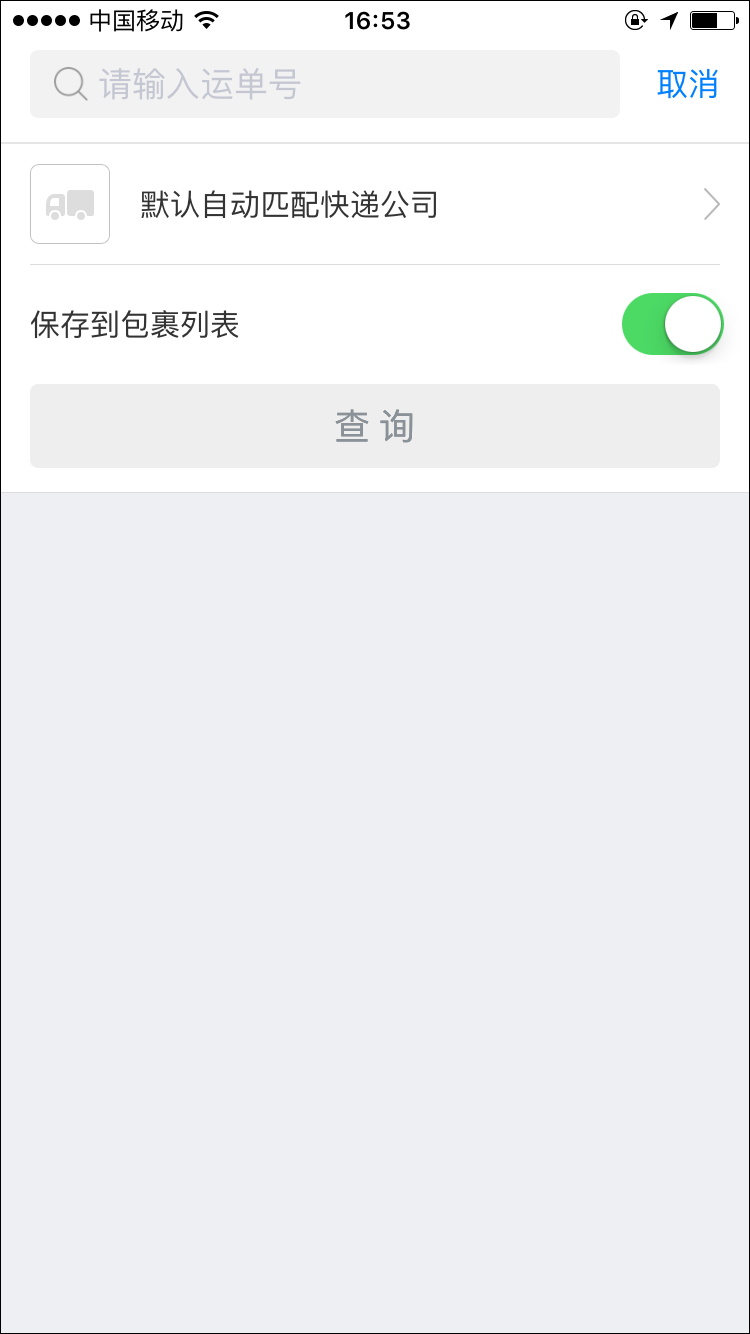Toggle saving packages to the list off
The height and width of the screenshot is (1334, 750).
pyautogui.click(x=674, y=324)
